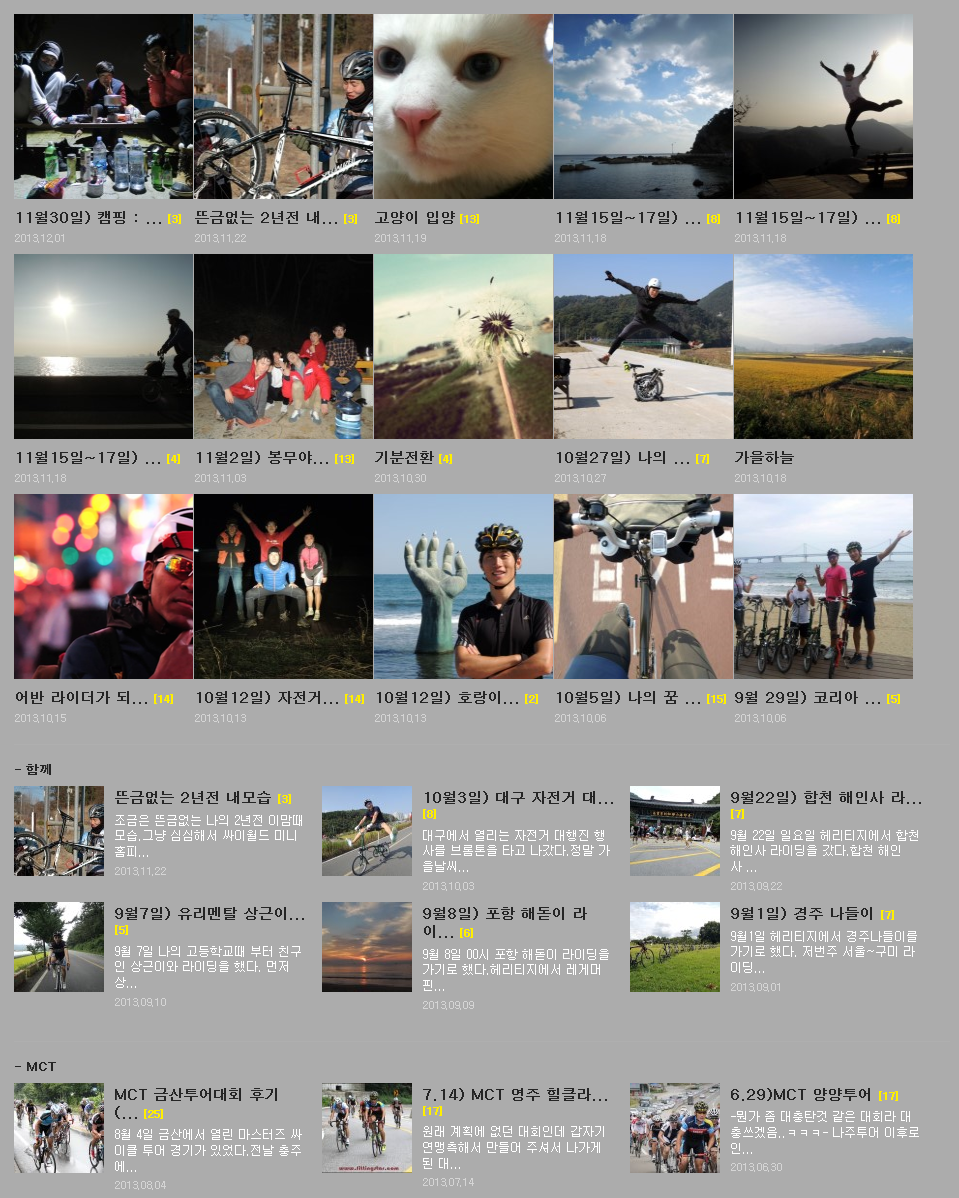The image size is (959, 1198).
Task: Open the 9월 29일 코리아 post
Action: (x=808, y=698)
